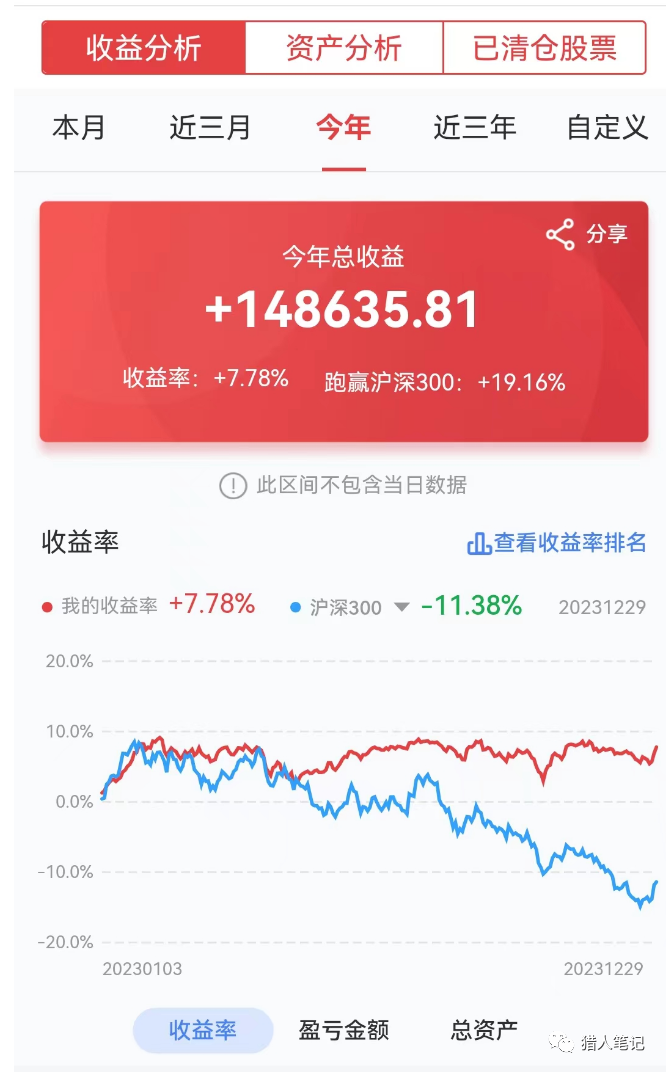666x1072 pixels.
Task: Show 本月 period returns
Action: click(79, 128)
